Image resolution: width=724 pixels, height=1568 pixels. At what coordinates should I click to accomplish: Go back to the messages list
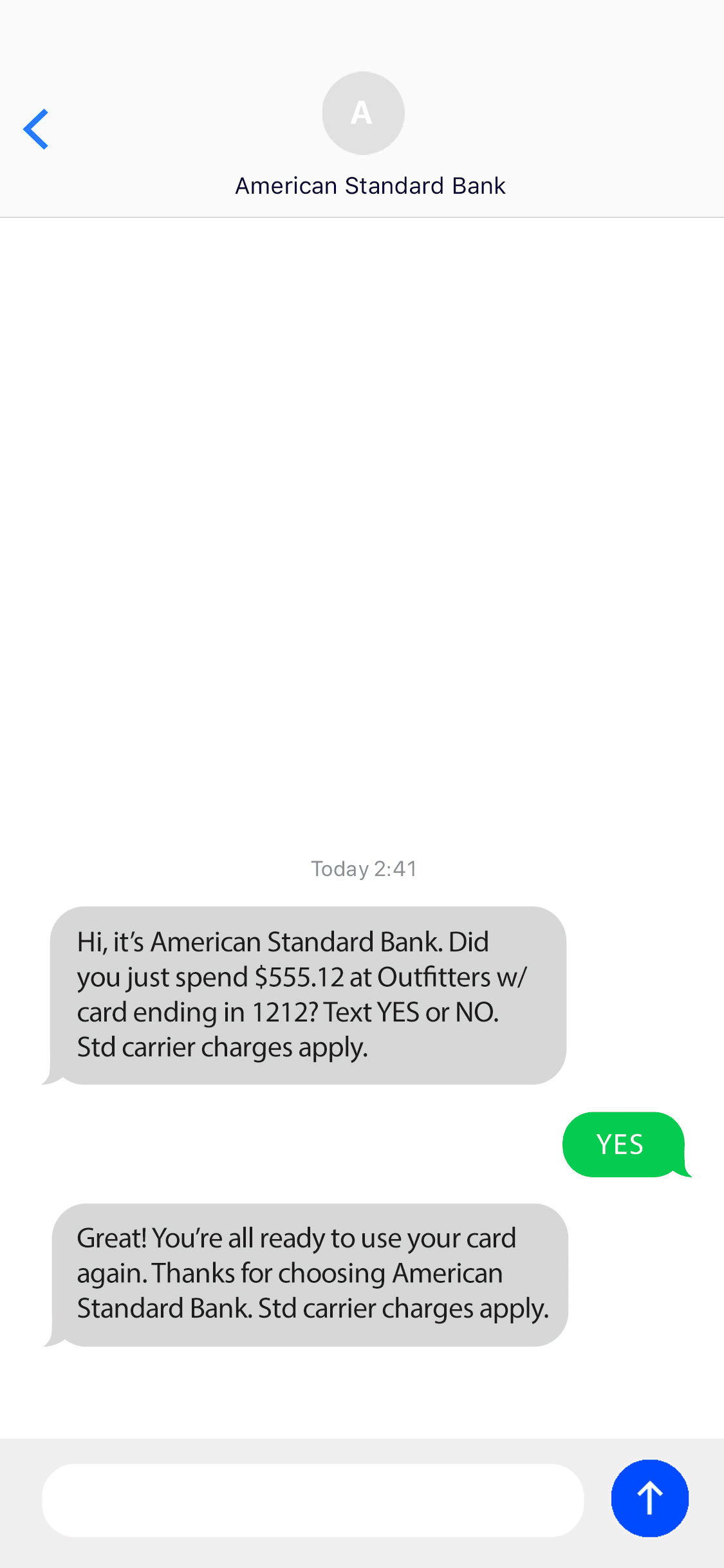[36, 129]
